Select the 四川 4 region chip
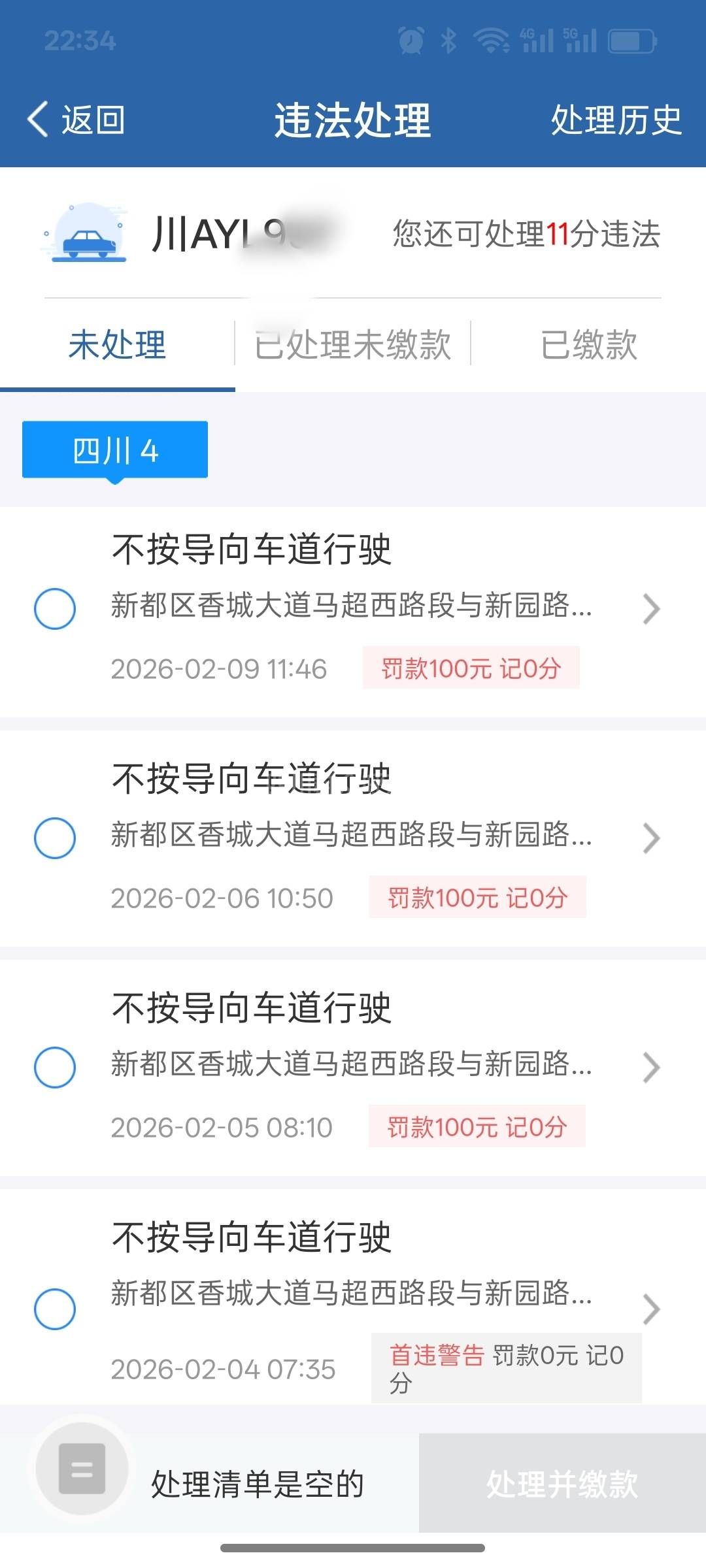The height and width of the screenshot is (1568, 706). [115, 450]
